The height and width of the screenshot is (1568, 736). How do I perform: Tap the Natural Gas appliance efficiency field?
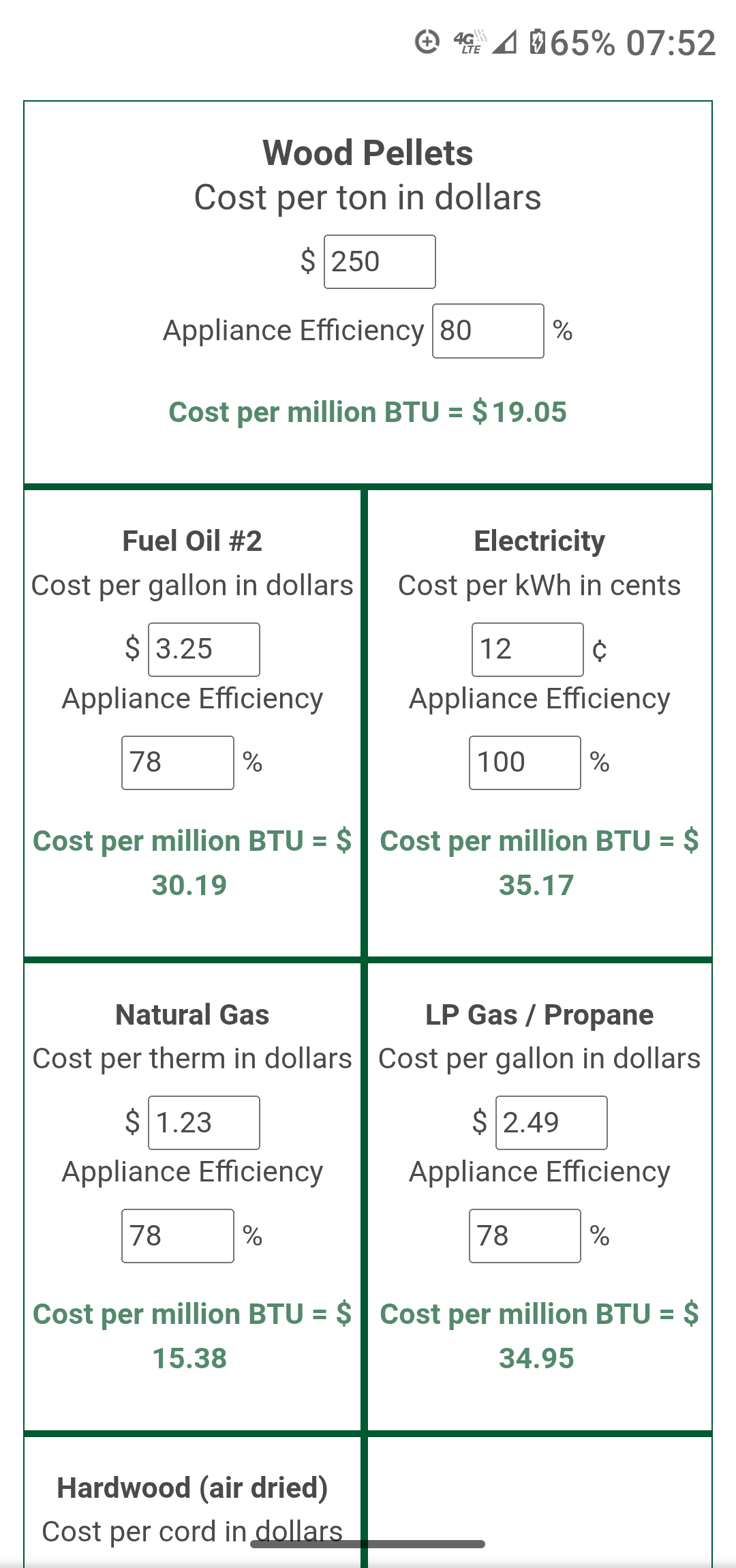177,1235
